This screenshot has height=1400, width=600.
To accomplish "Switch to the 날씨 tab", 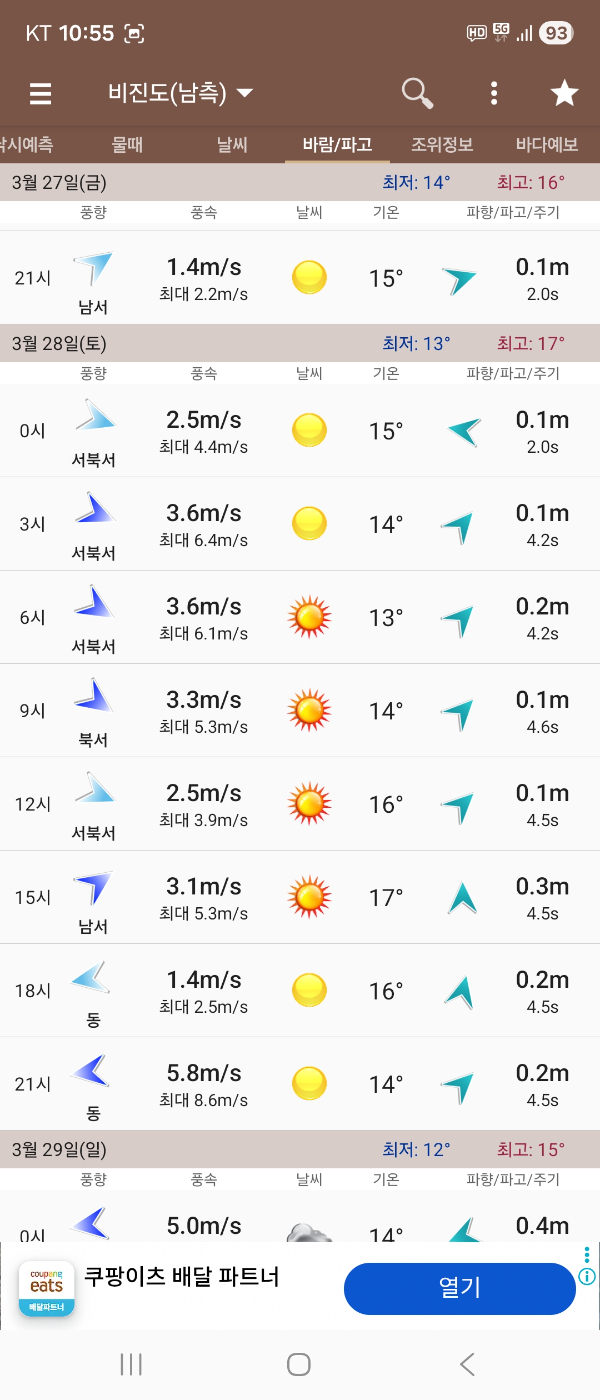I will click(232, 145).
